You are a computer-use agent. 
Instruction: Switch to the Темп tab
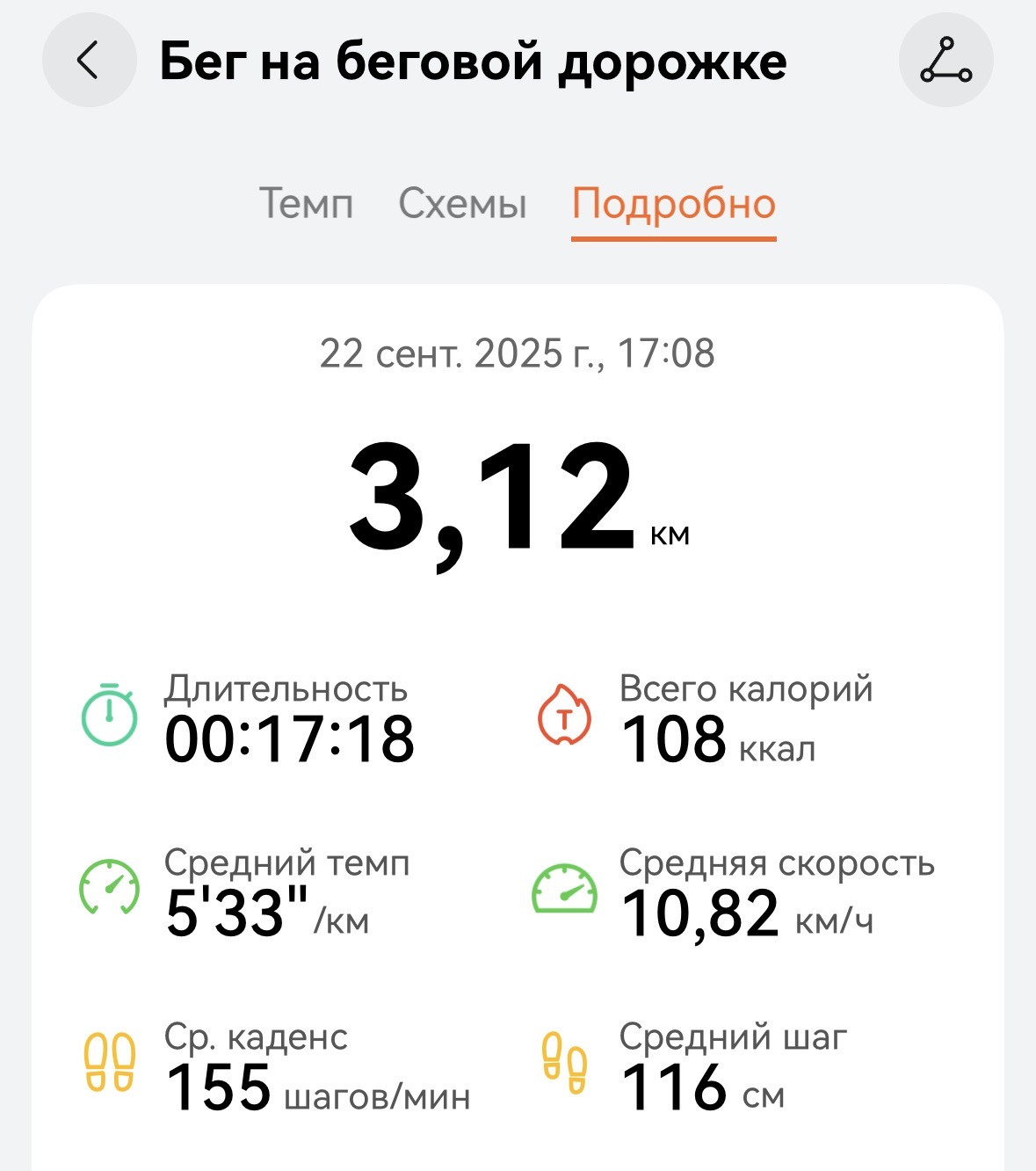307,204
